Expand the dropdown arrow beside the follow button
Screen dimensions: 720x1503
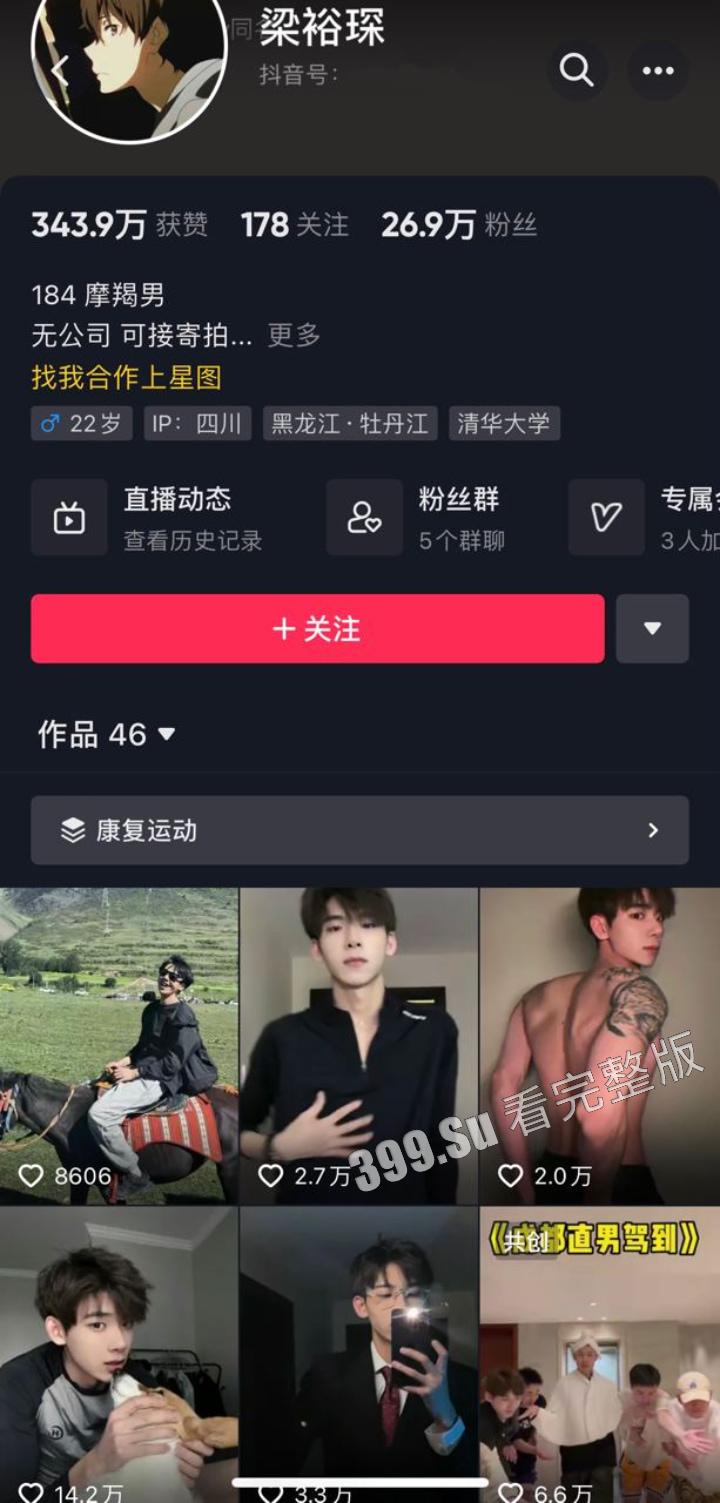point(653,628)
